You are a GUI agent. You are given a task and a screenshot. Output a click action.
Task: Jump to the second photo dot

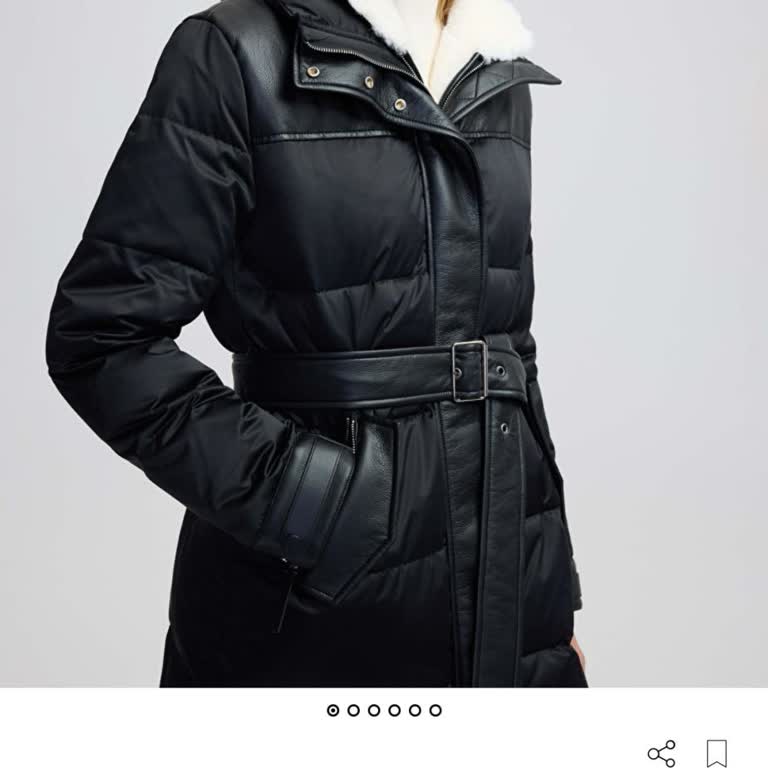(354, 710)
